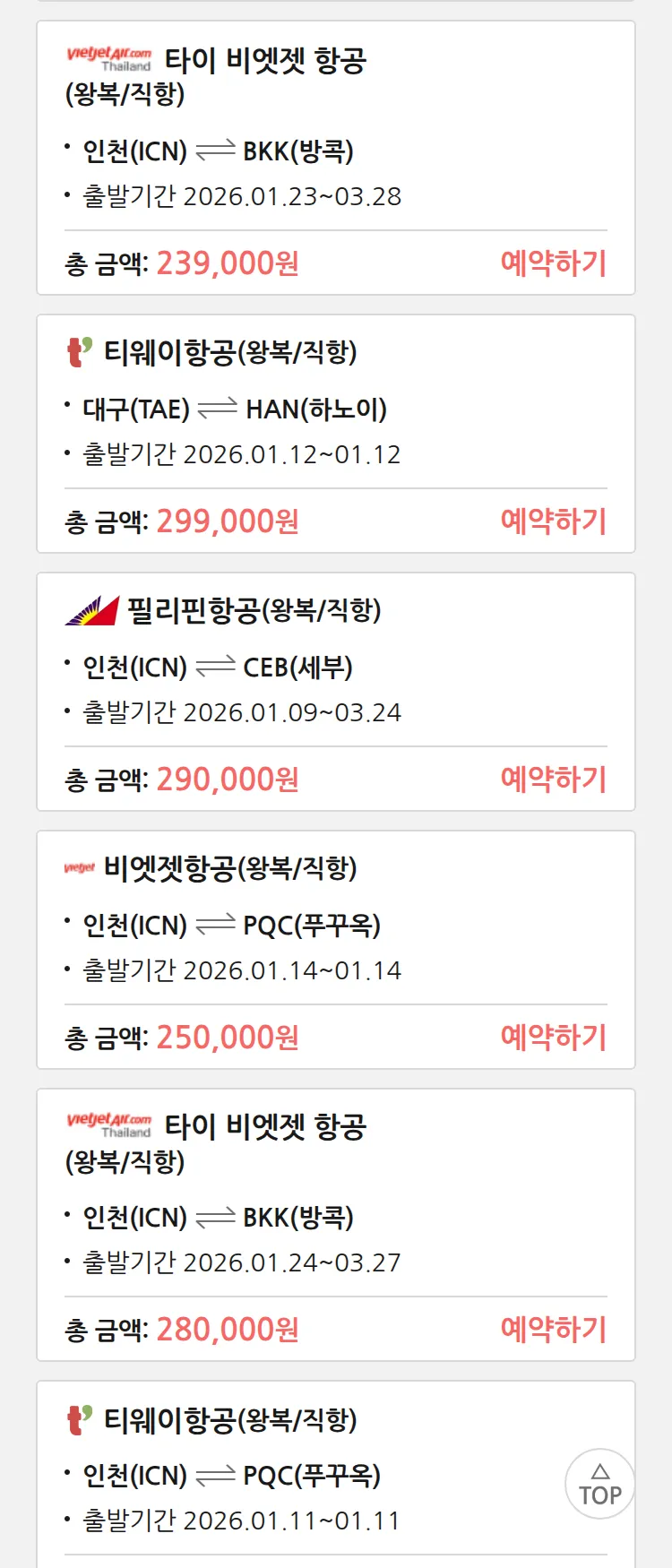Book the 280,000원 타이 비엣젯 Bangkok flight
Viewport: 672px width, 1568px height.
[x=553, y=1330]
